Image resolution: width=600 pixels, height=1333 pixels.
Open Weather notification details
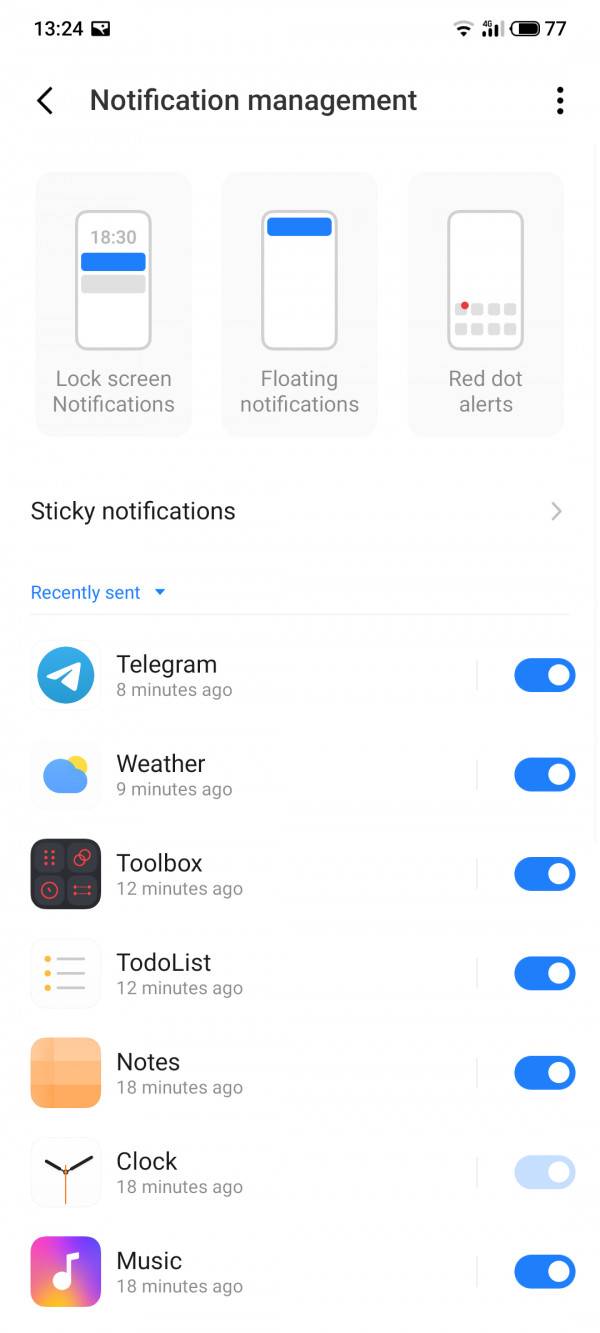[250, 775]
